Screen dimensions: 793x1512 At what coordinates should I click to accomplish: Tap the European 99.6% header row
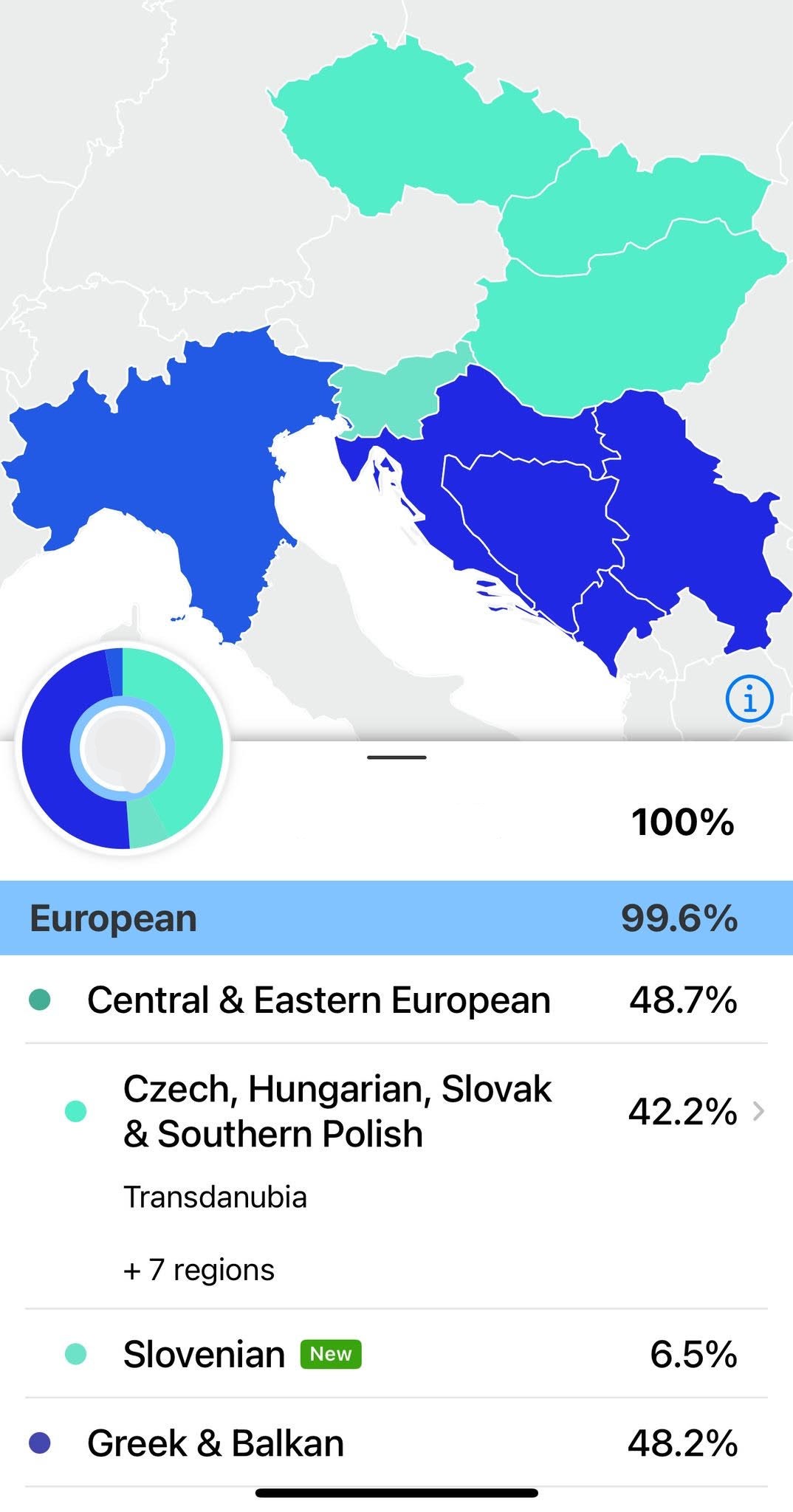pos(396,918)
